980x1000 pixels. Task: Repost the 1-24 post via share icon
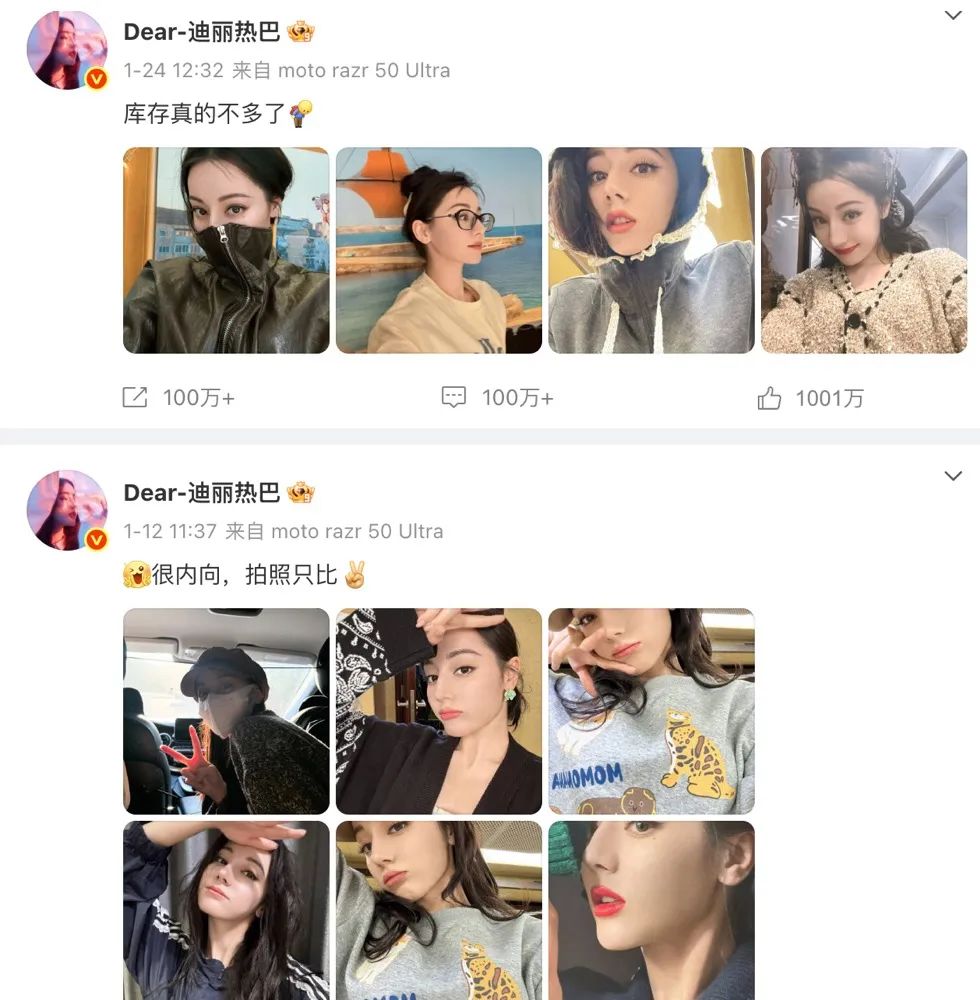coord(135,397)
